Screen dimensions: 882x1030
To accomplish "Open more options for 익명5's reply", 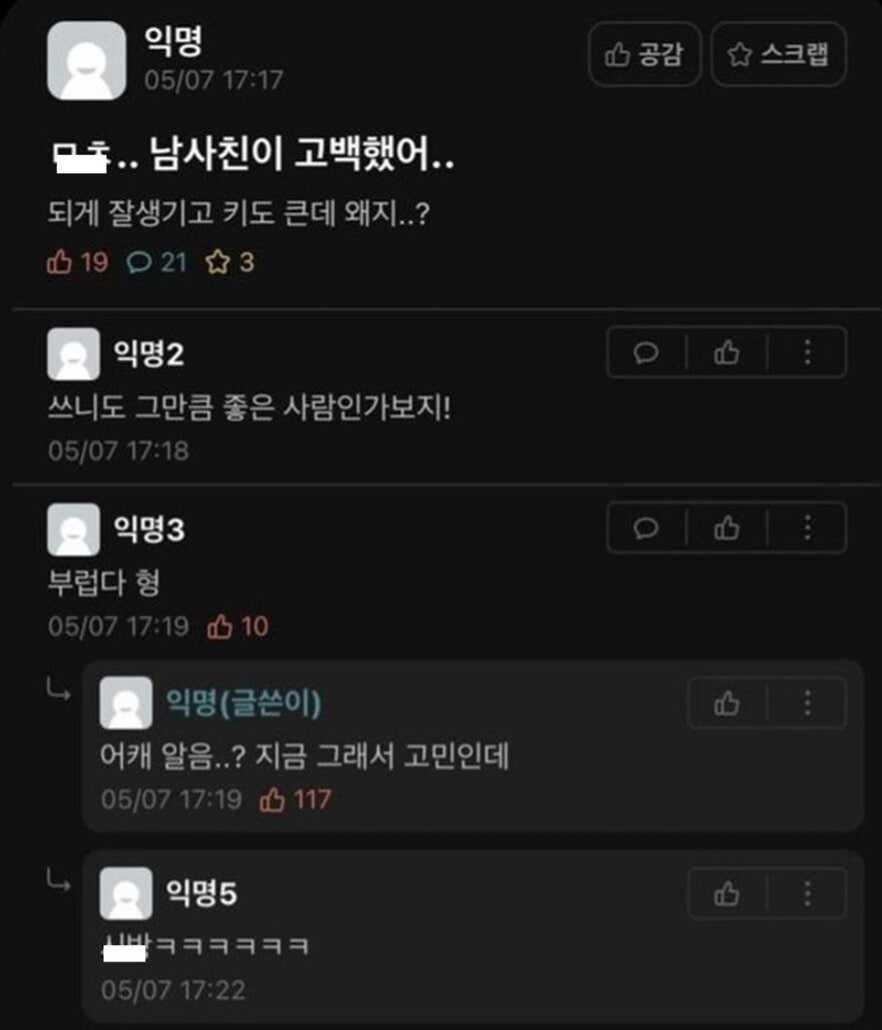I will point(807,894).
